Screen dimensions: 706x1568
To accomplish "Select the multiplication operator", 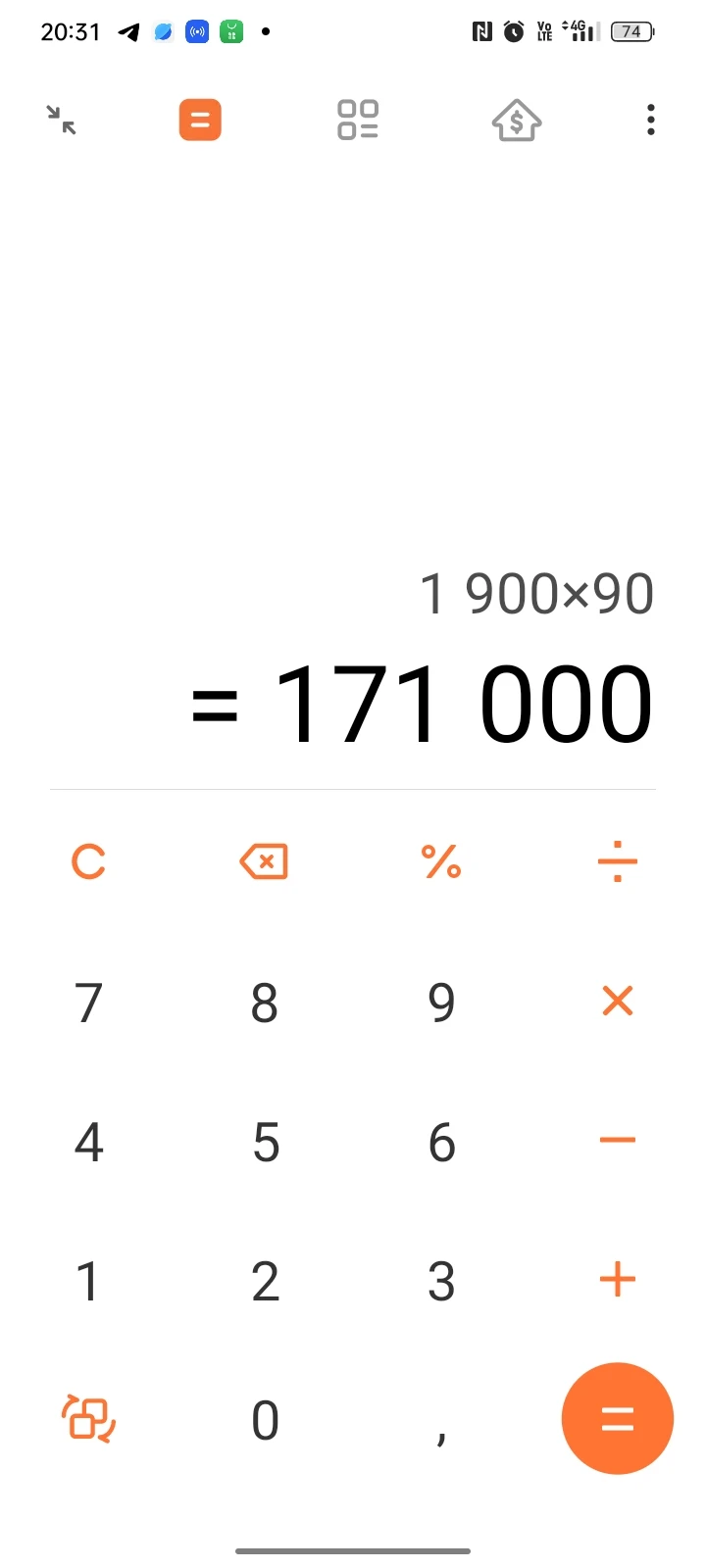I will pyautogui.click(x=618, y=1002).
